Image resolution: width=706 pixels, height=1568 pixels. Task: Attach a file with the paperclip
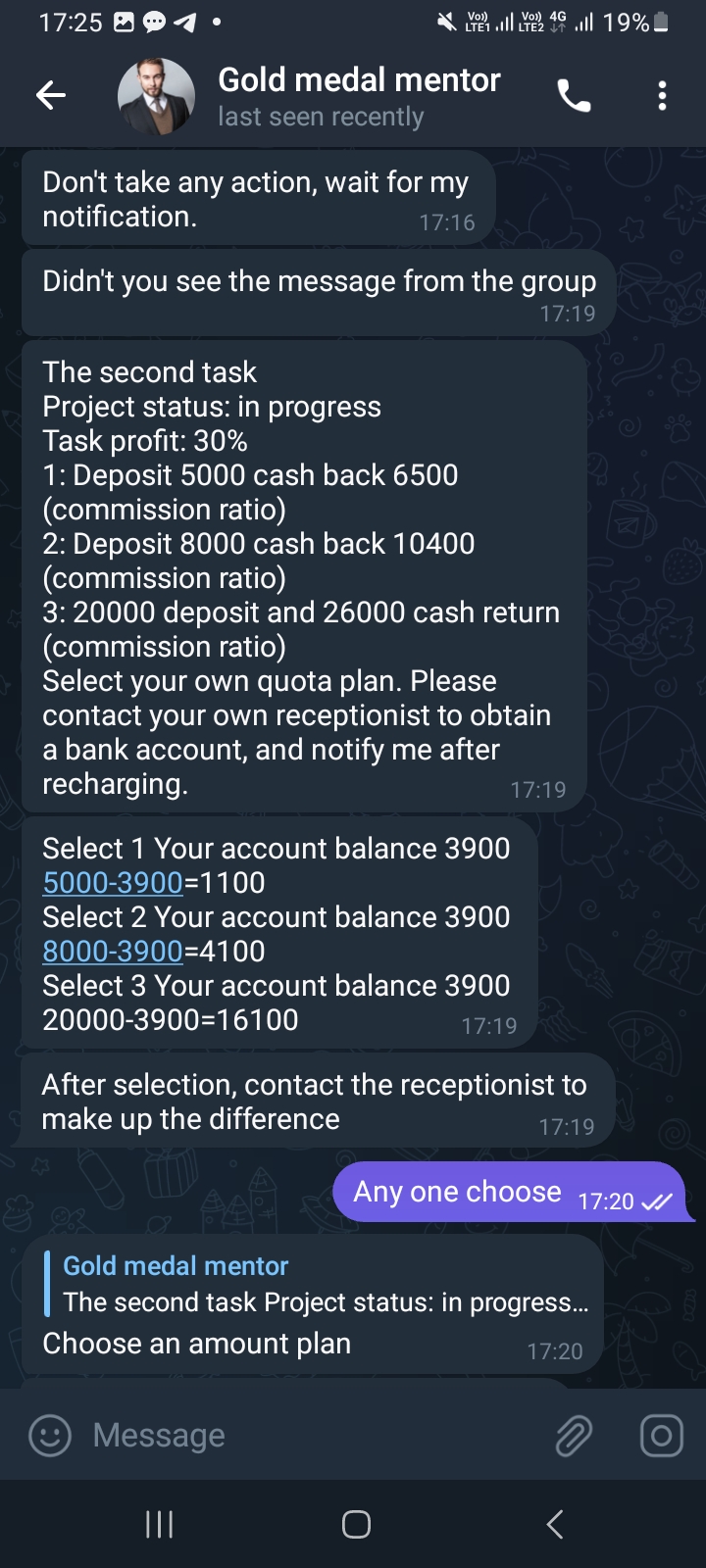(574, 1436)
